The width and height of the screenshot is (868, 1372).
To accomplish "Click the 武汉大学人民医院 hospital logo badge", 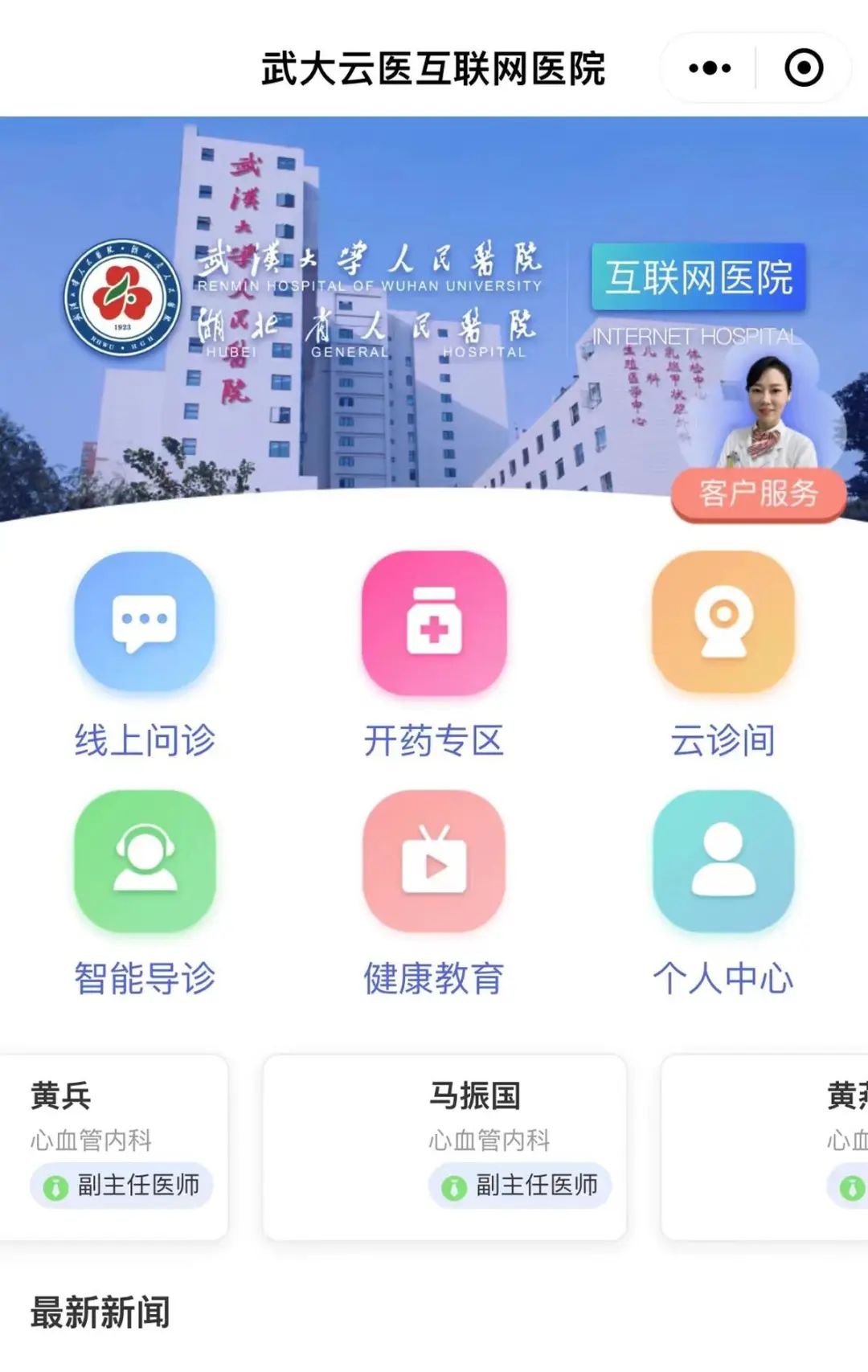I will (x=122, y=297).
